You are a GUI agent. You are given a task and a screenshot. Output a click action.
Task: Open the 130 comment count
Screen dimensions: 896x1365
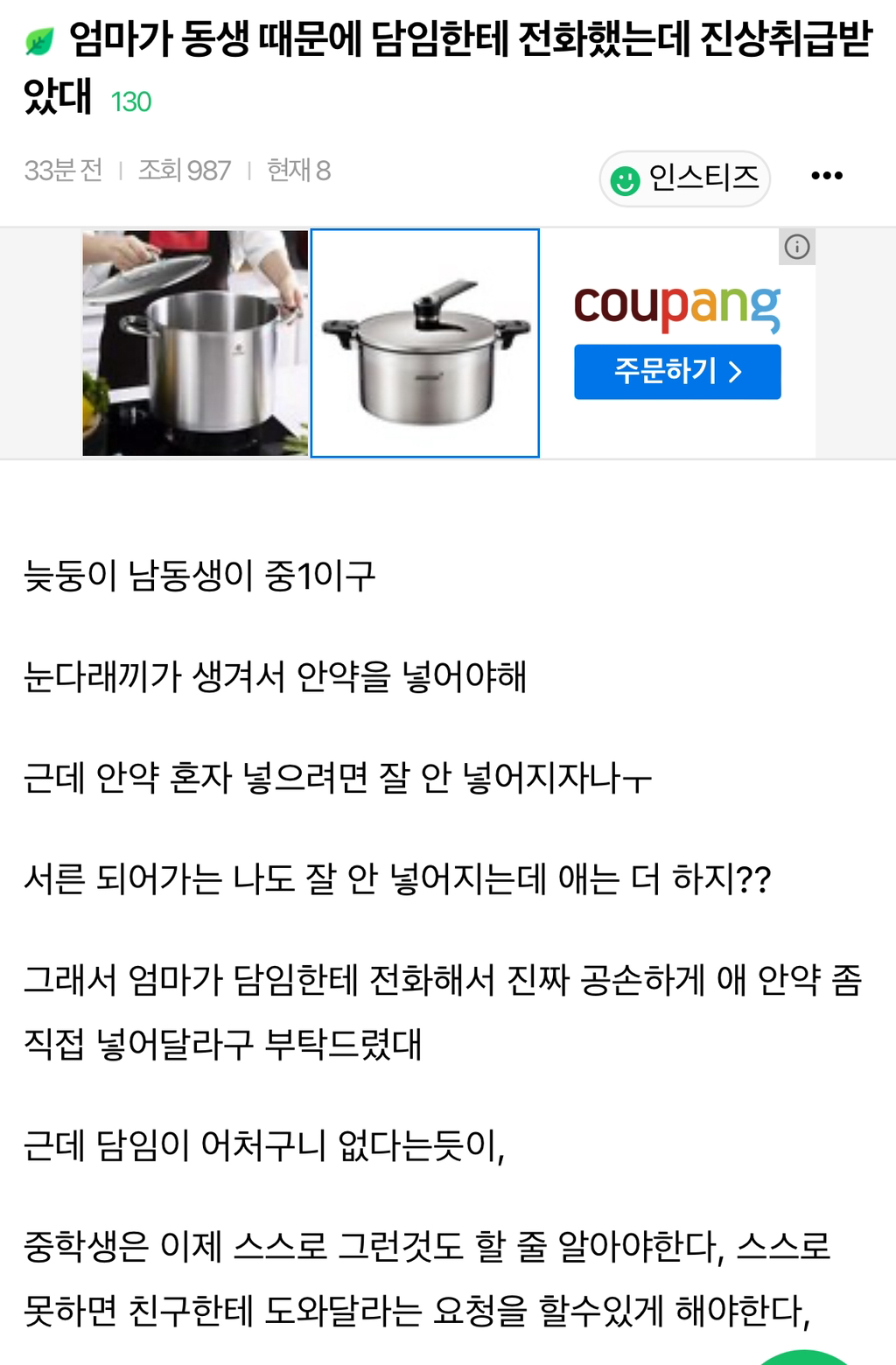132,102
